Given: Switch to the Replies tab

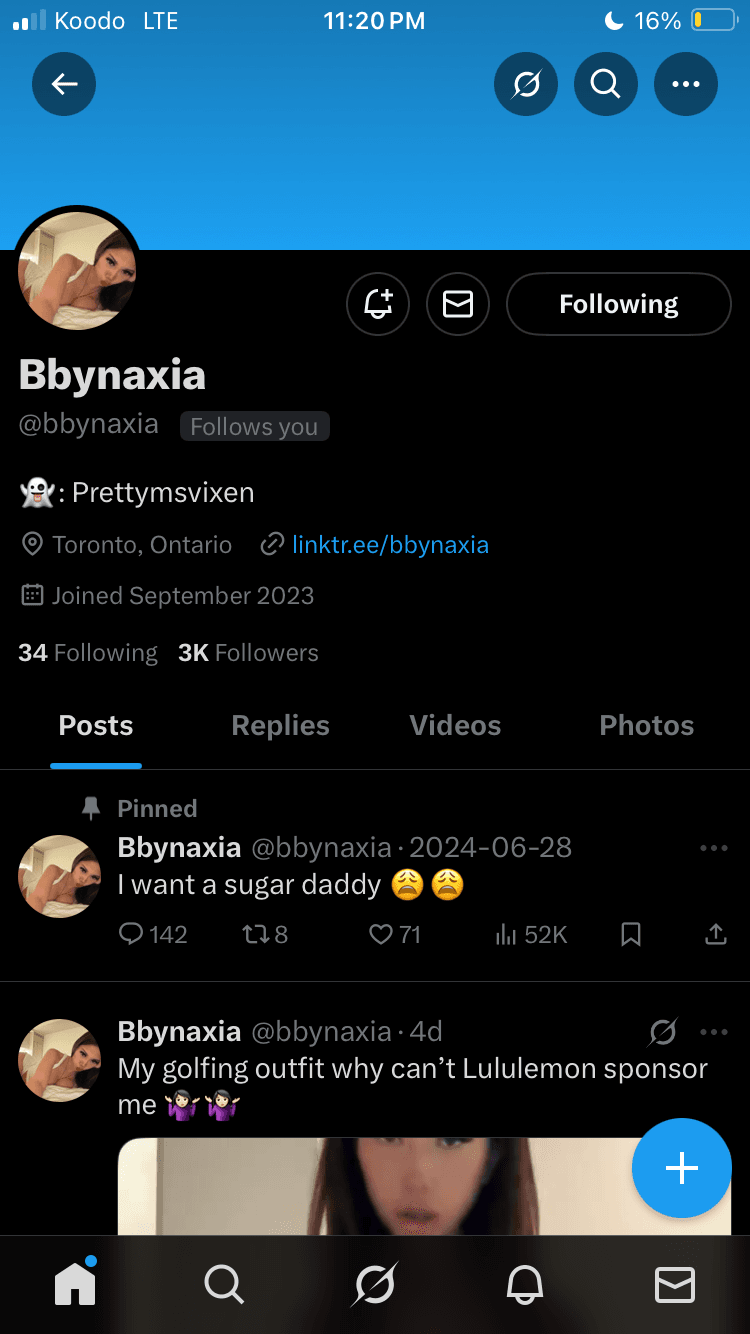Looking at the screenshot, I should (280, 725).
